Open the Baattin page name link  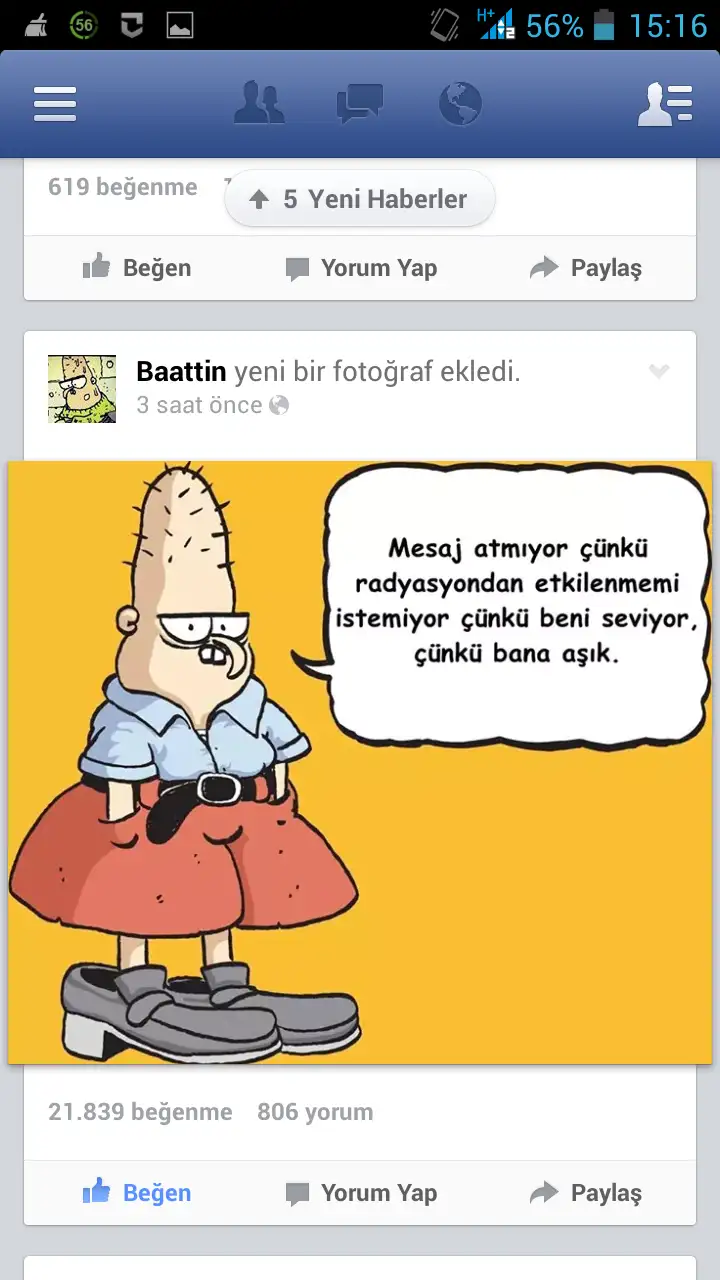[181, 372]
